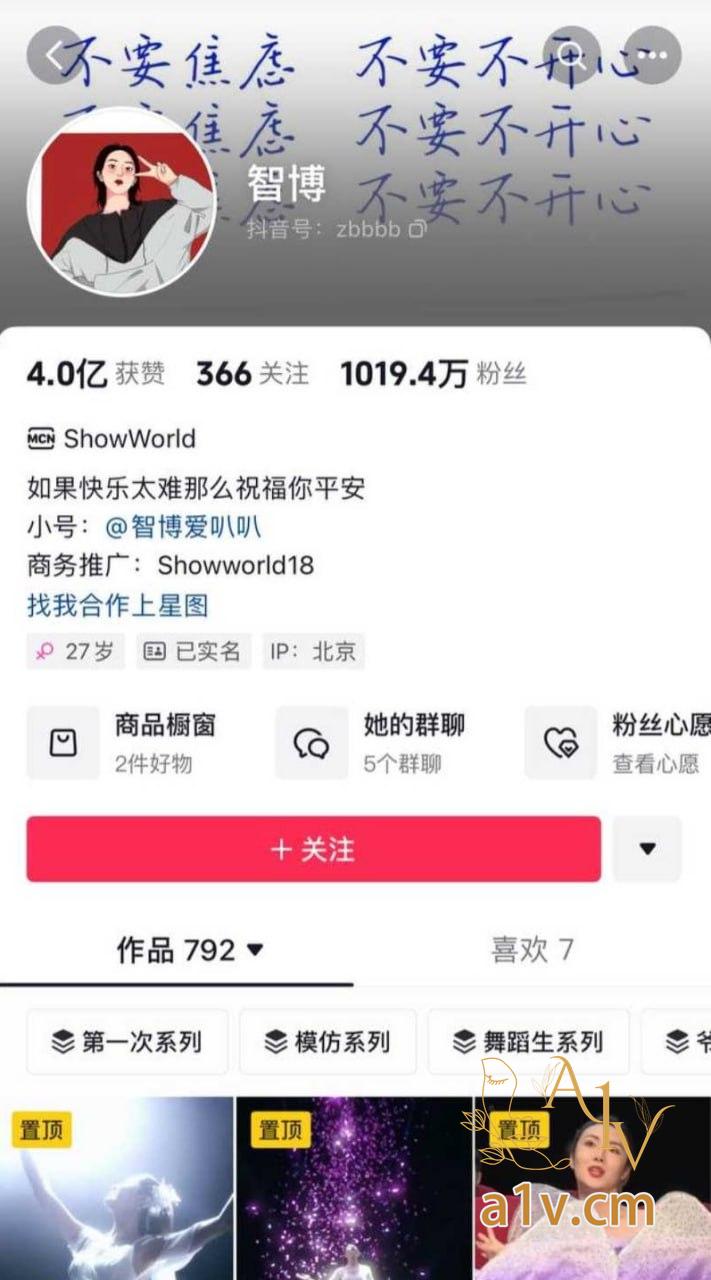Open the ShowWorld MCN link

pos(112,438)
